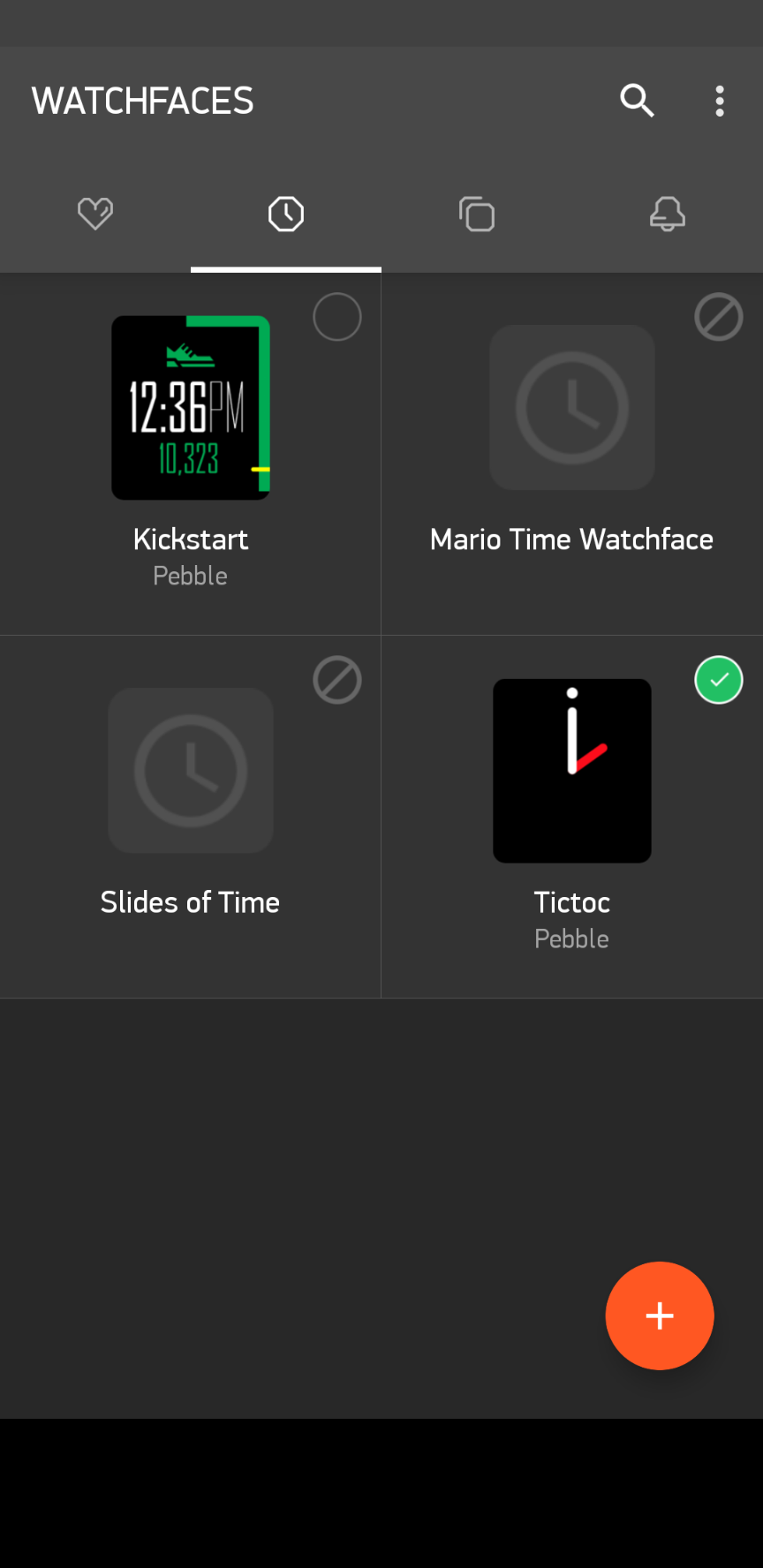Open the Mario Time Watchface tile
This screenshot has width=763, height=1568.
click(x=572, y=454)
